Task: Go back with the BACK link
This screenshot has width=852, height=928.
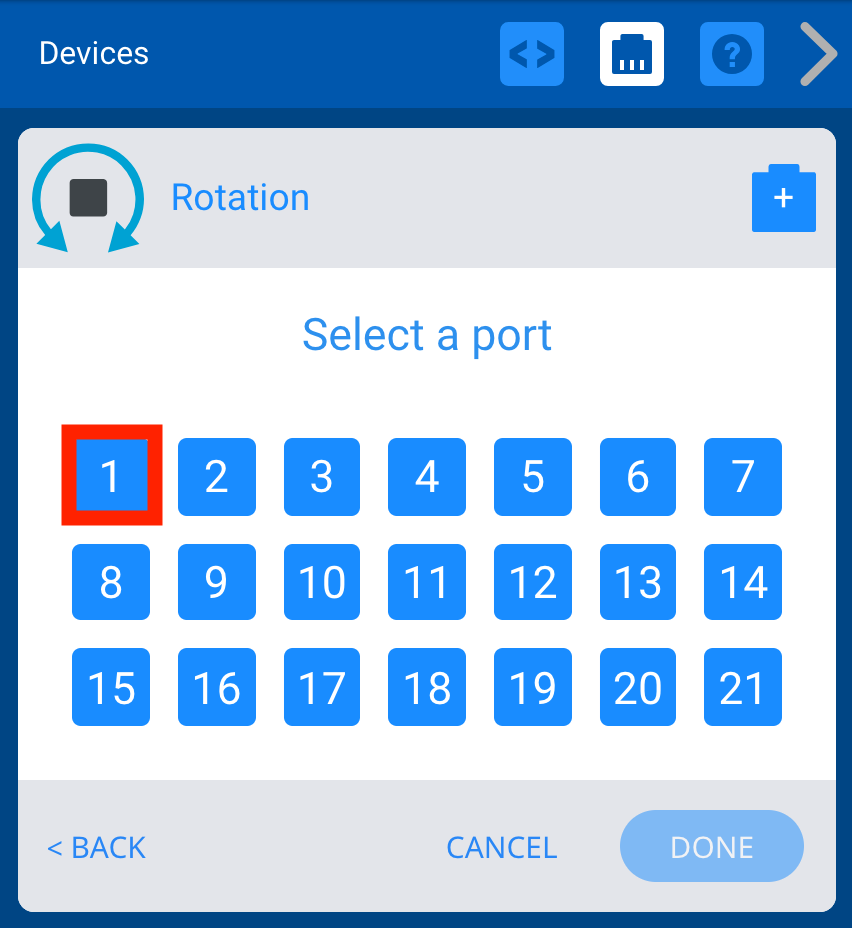Action: (x=97, y=847)
